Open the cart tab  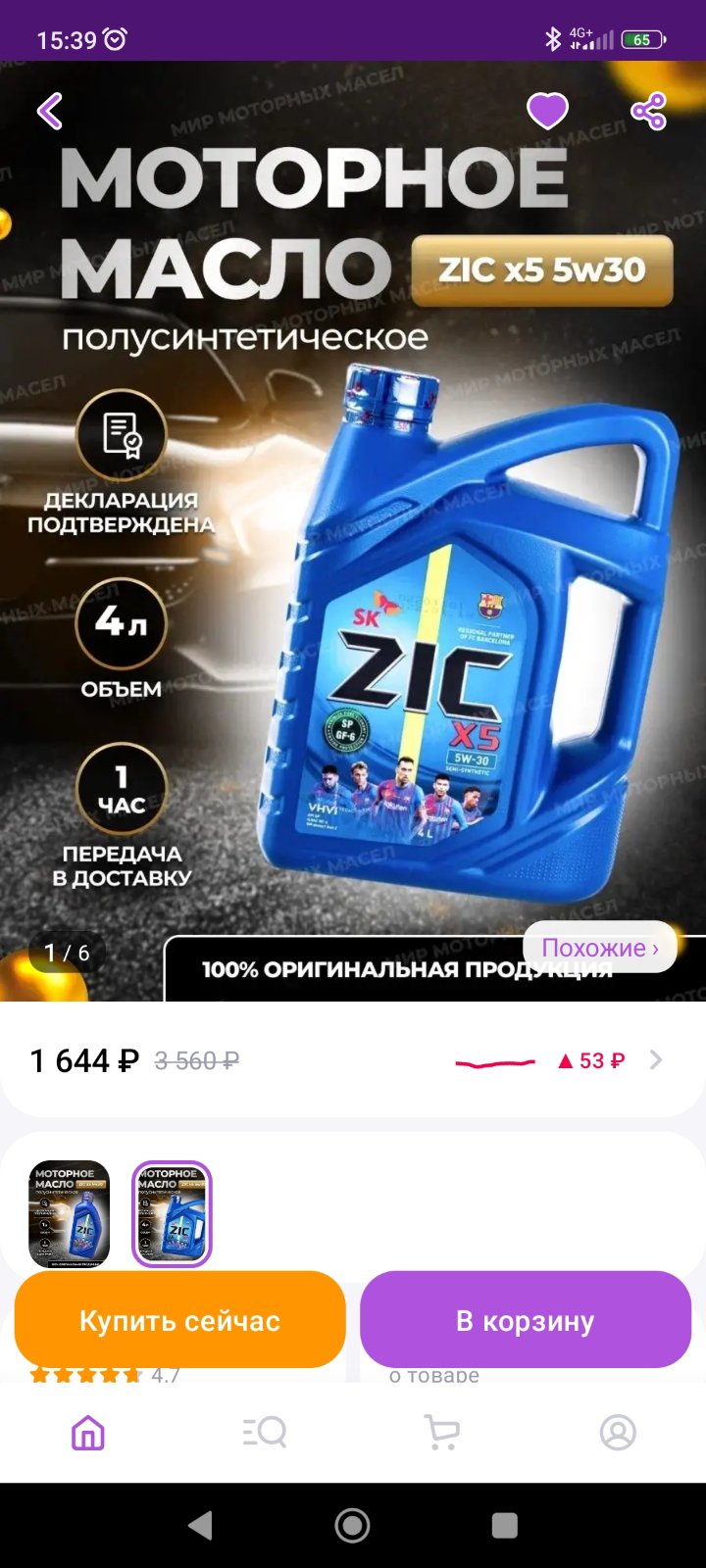coord(441,1433)
